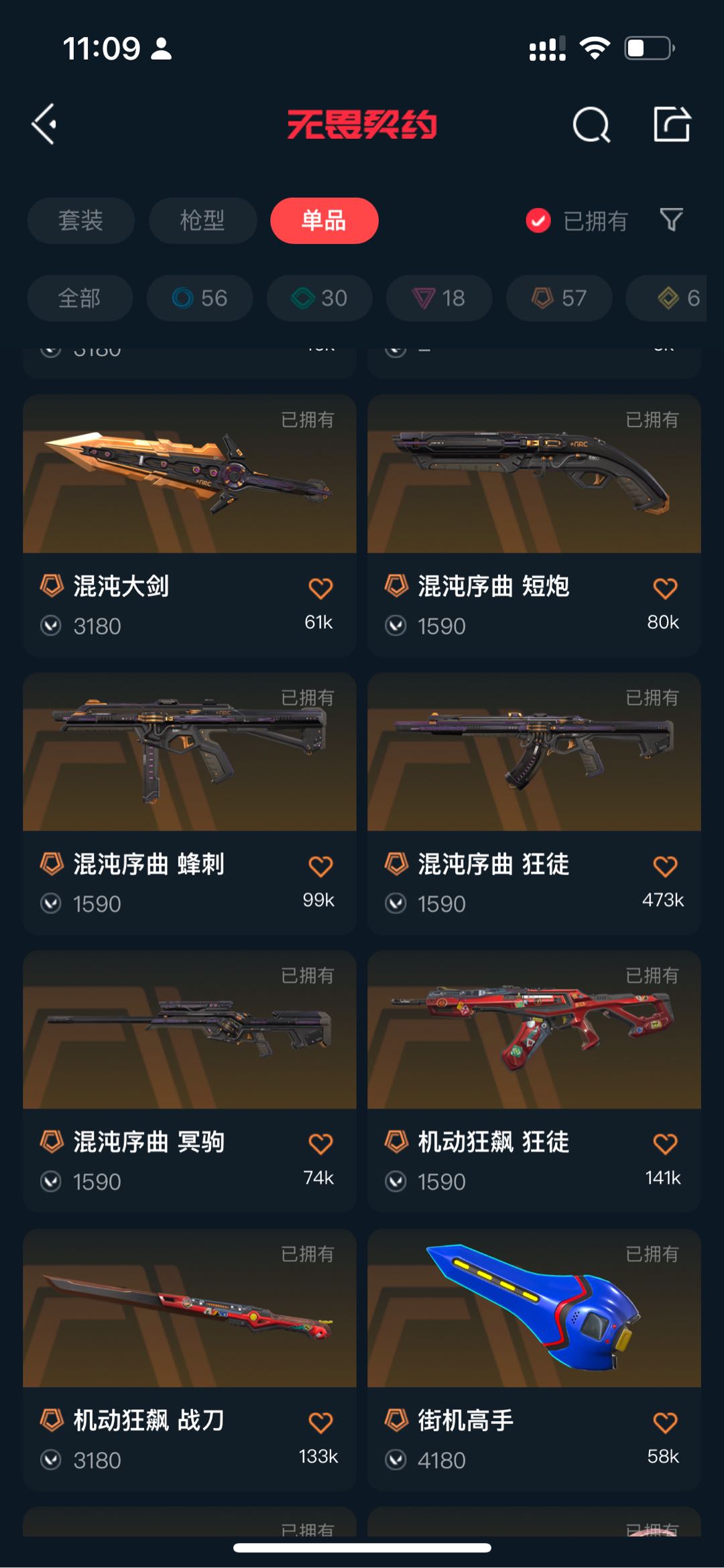Image resolution: width=724 pixels, height=1568 pixels.
Task: Open the search icon in the header
Action: [591, 125]
